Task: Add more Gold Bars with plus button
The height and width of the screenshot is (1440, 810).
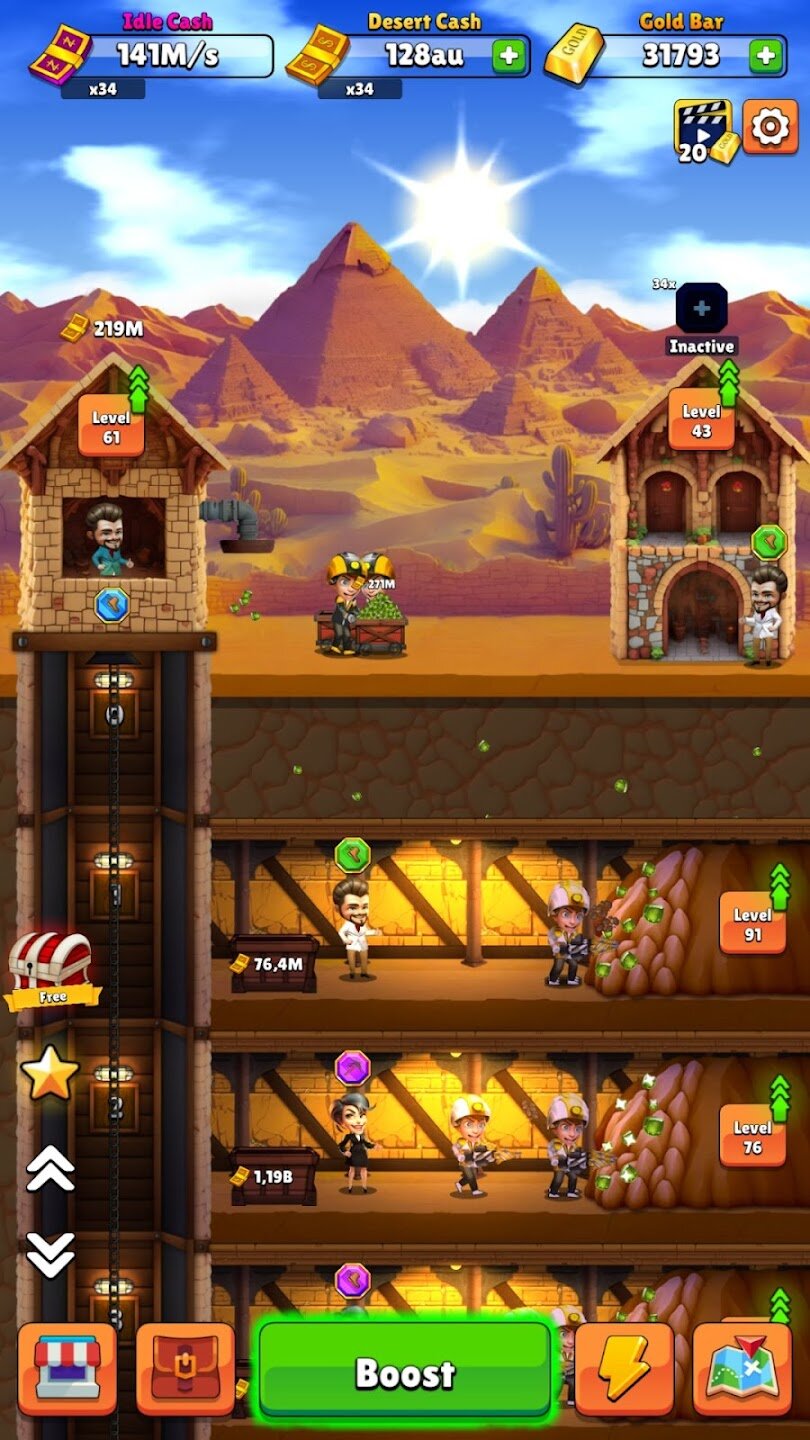Action: (x=766, y=56)
